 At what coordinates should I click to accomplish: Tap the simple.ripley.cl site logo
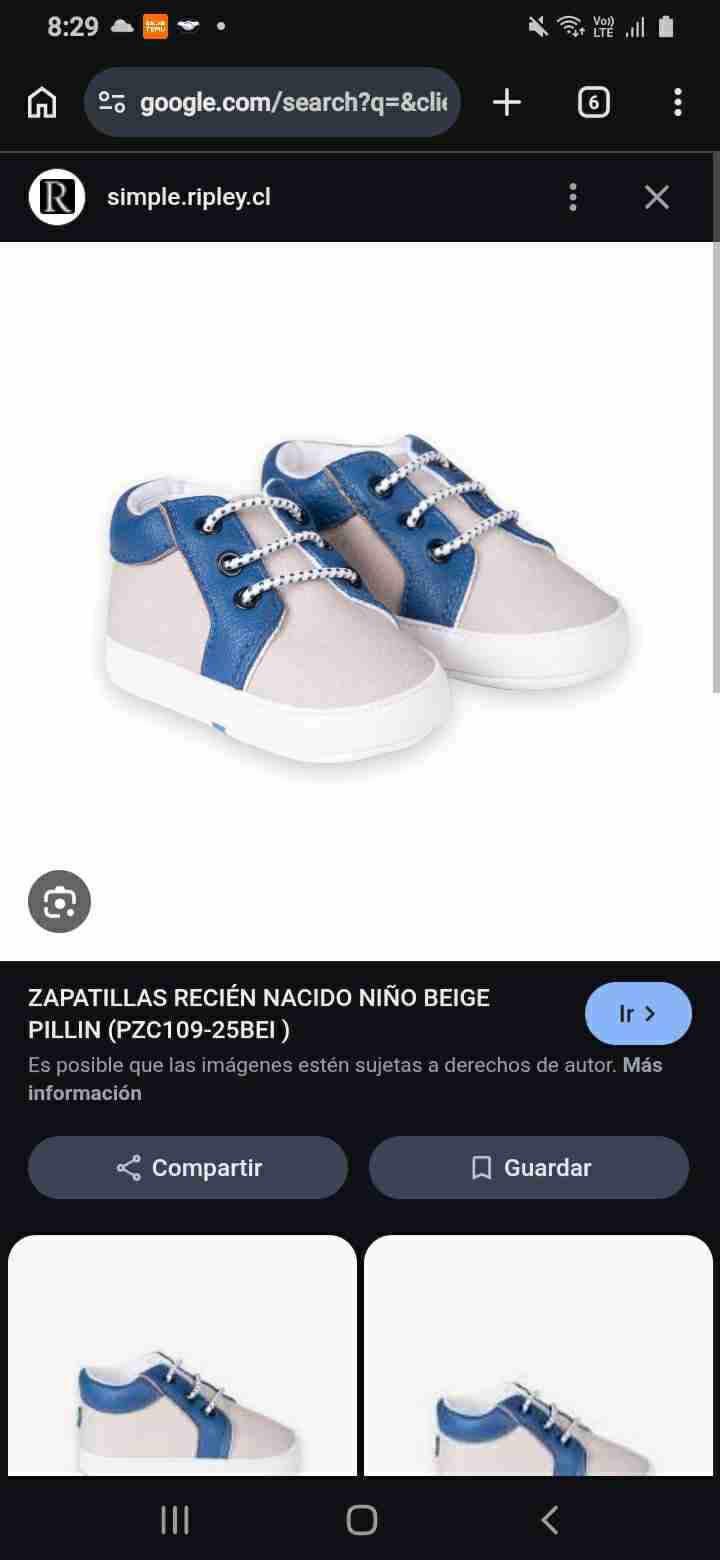tap(57, 196)
